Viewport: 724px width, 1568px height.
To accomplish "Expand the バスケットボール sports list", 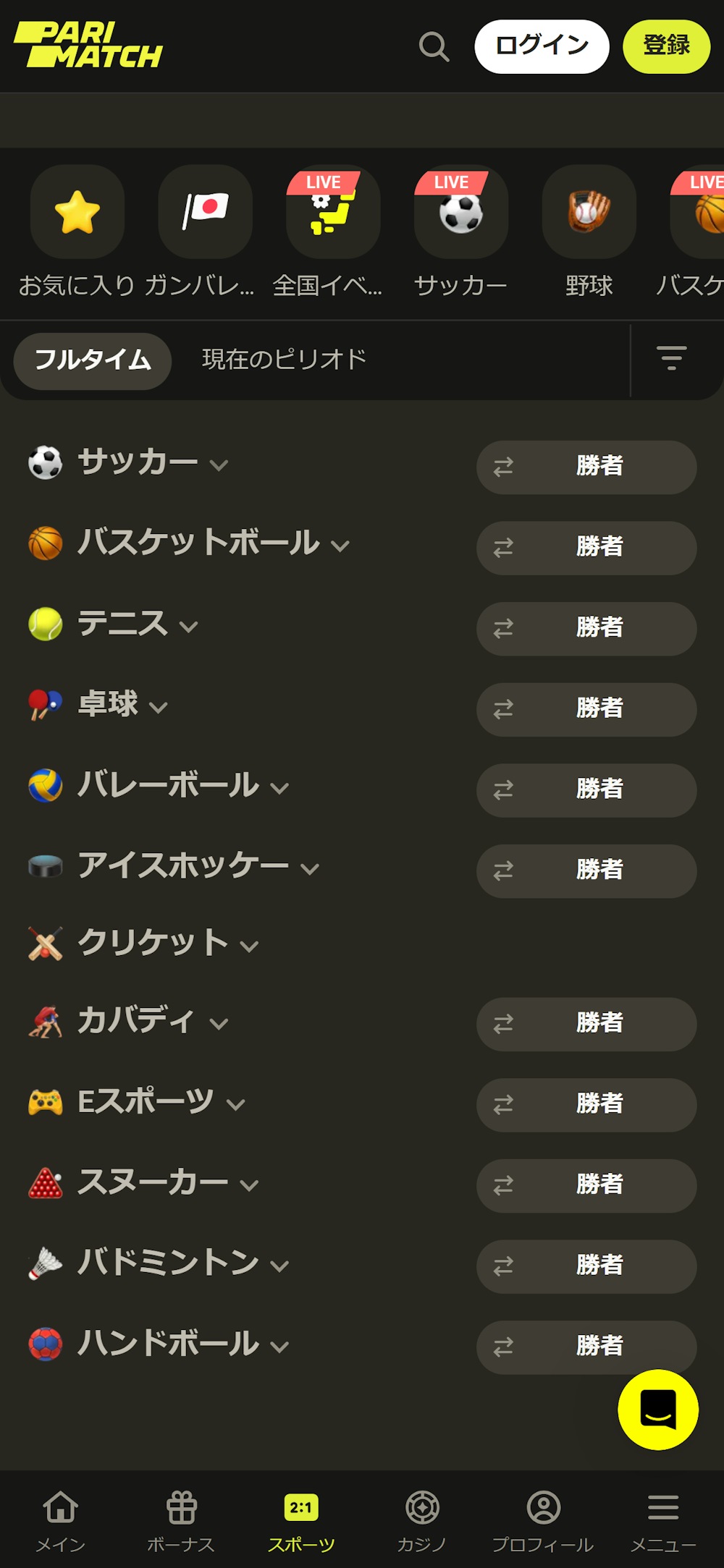I will pos(340,548).
